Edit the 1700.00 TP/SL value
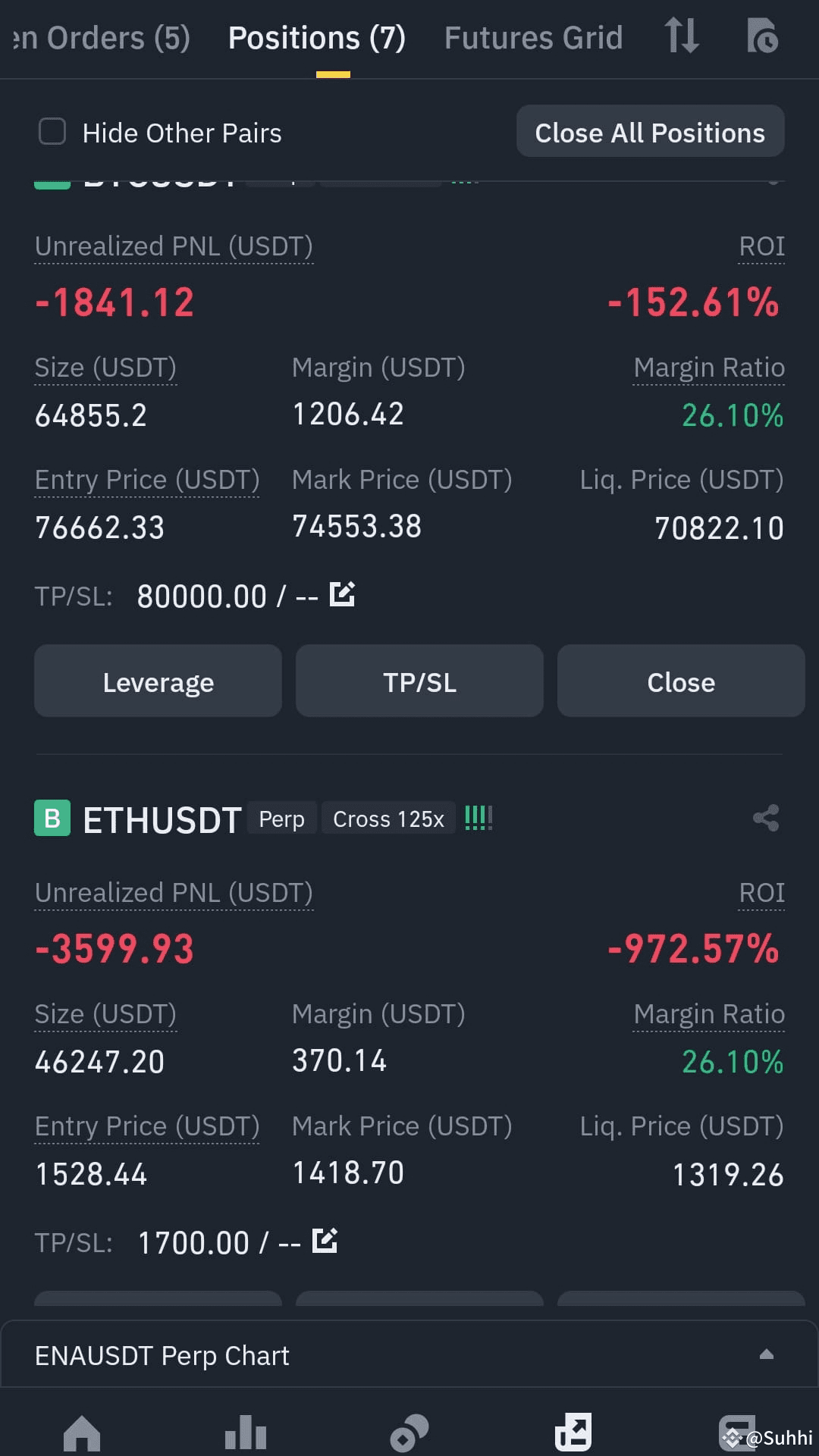Screen dimensions: 819x1456 (325, 1241)
